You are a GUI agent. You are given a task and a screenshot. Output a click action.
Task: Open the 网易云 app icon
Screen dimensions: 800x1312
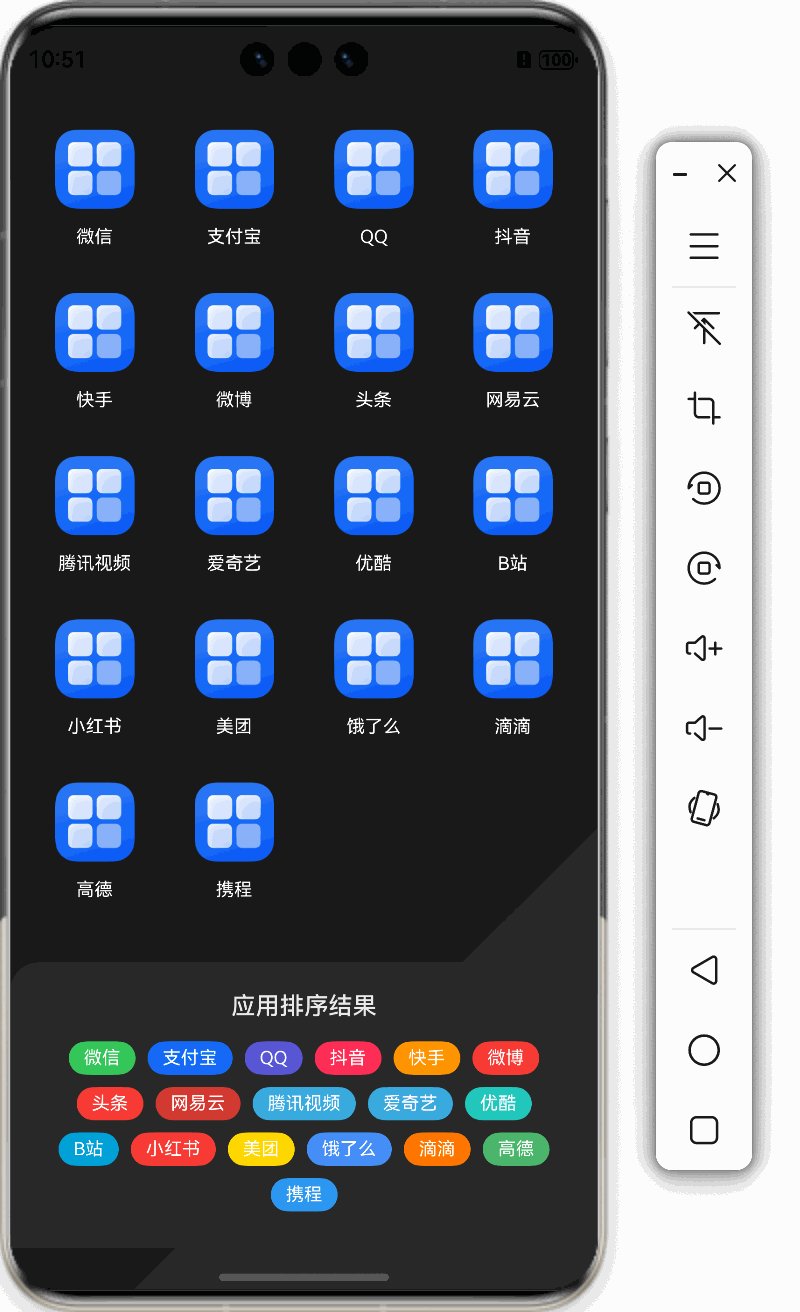coord(512,332)
